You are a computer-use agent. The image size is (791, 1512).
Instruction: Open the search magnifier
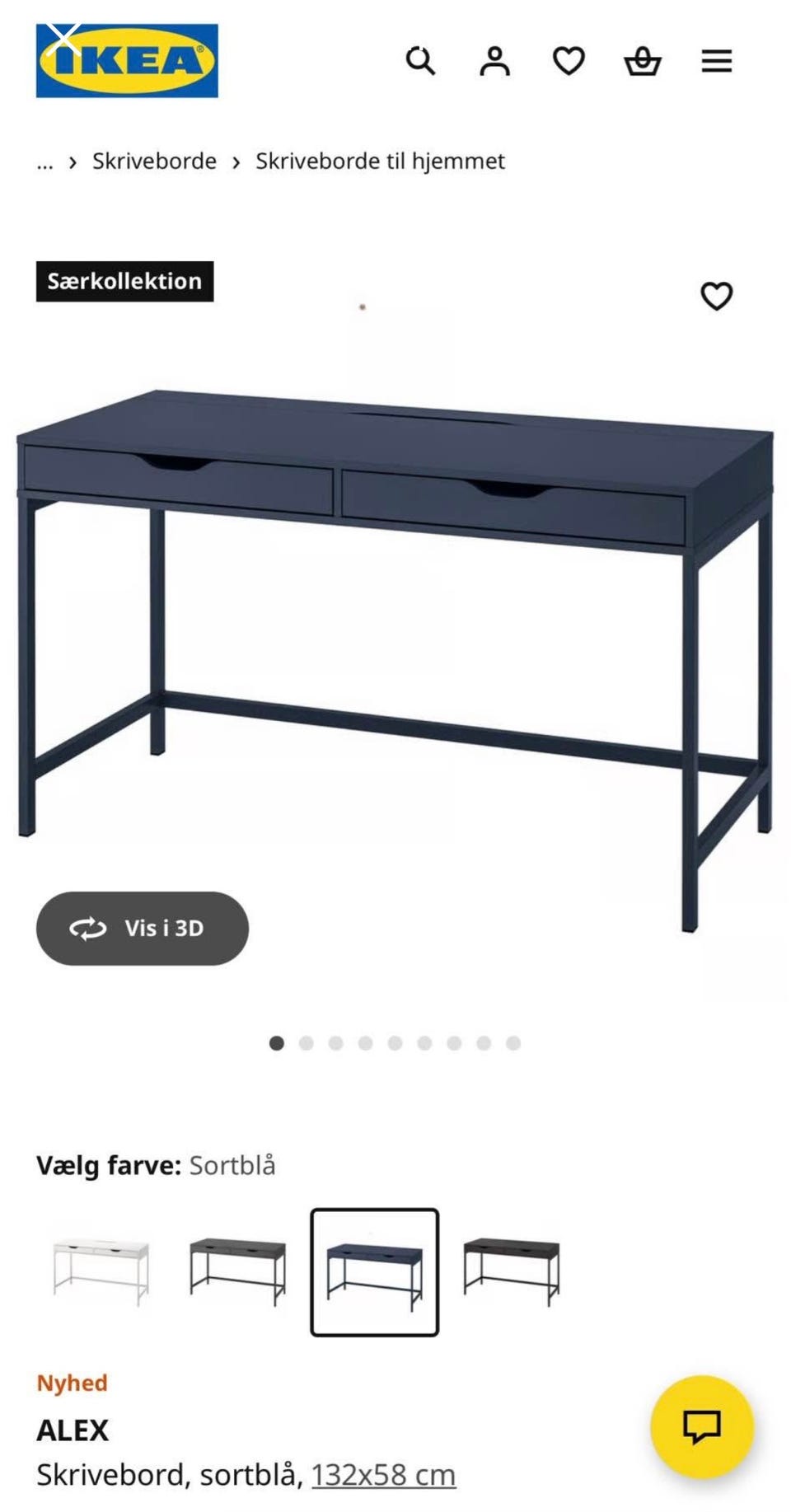(x=420, y=61)
